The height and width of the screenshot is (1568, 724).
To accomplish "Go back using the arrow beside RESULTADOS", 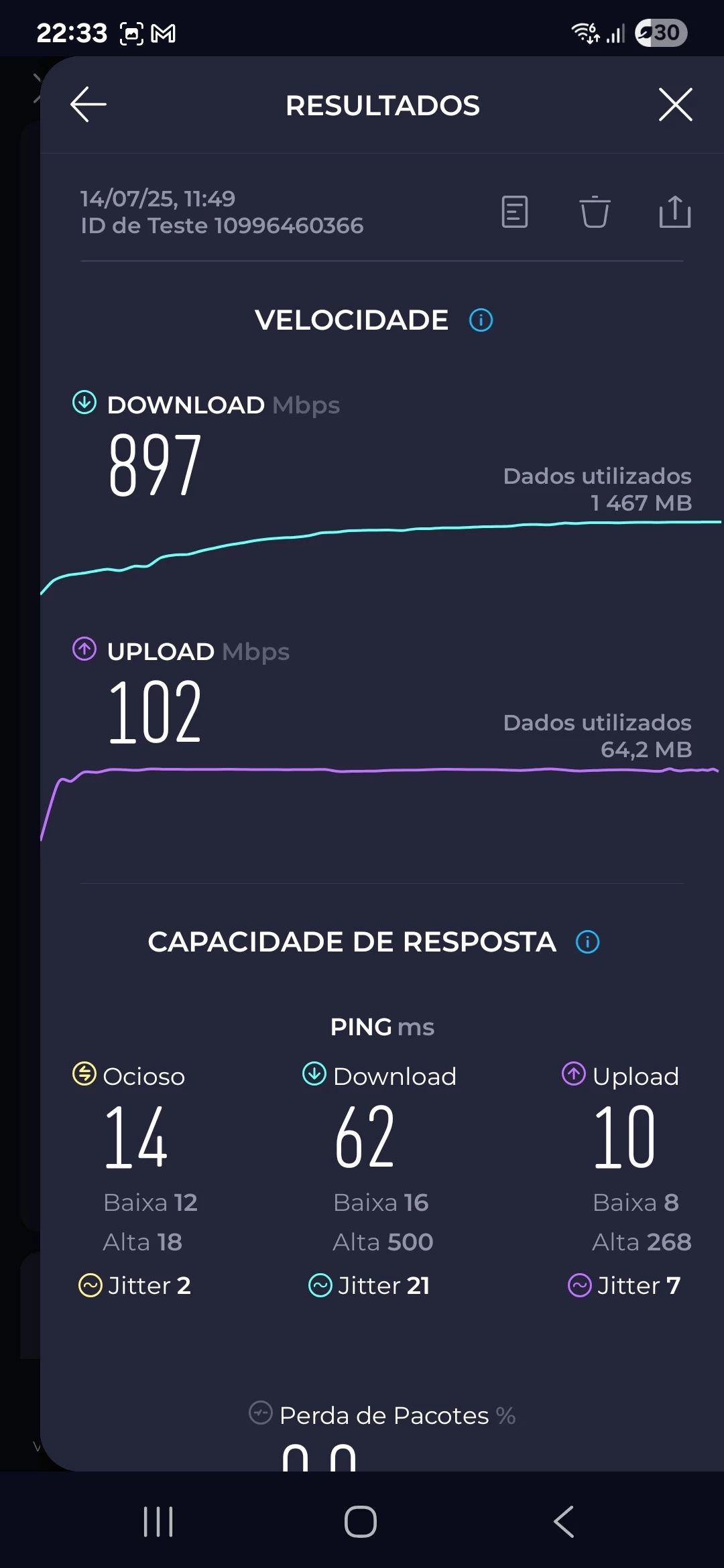I will pos(88,105).
